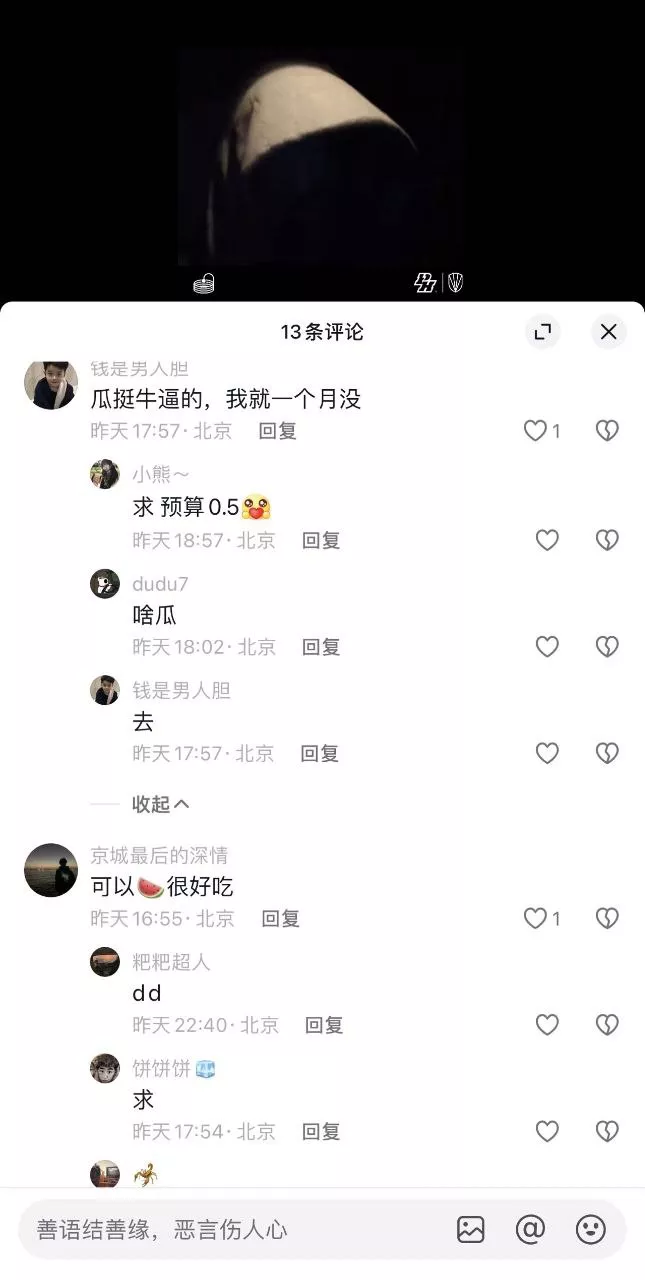The image size is (645, 1280).
Task: Expand comments panel to full screen
Action: pyautogui.click(x=543, y=332)
